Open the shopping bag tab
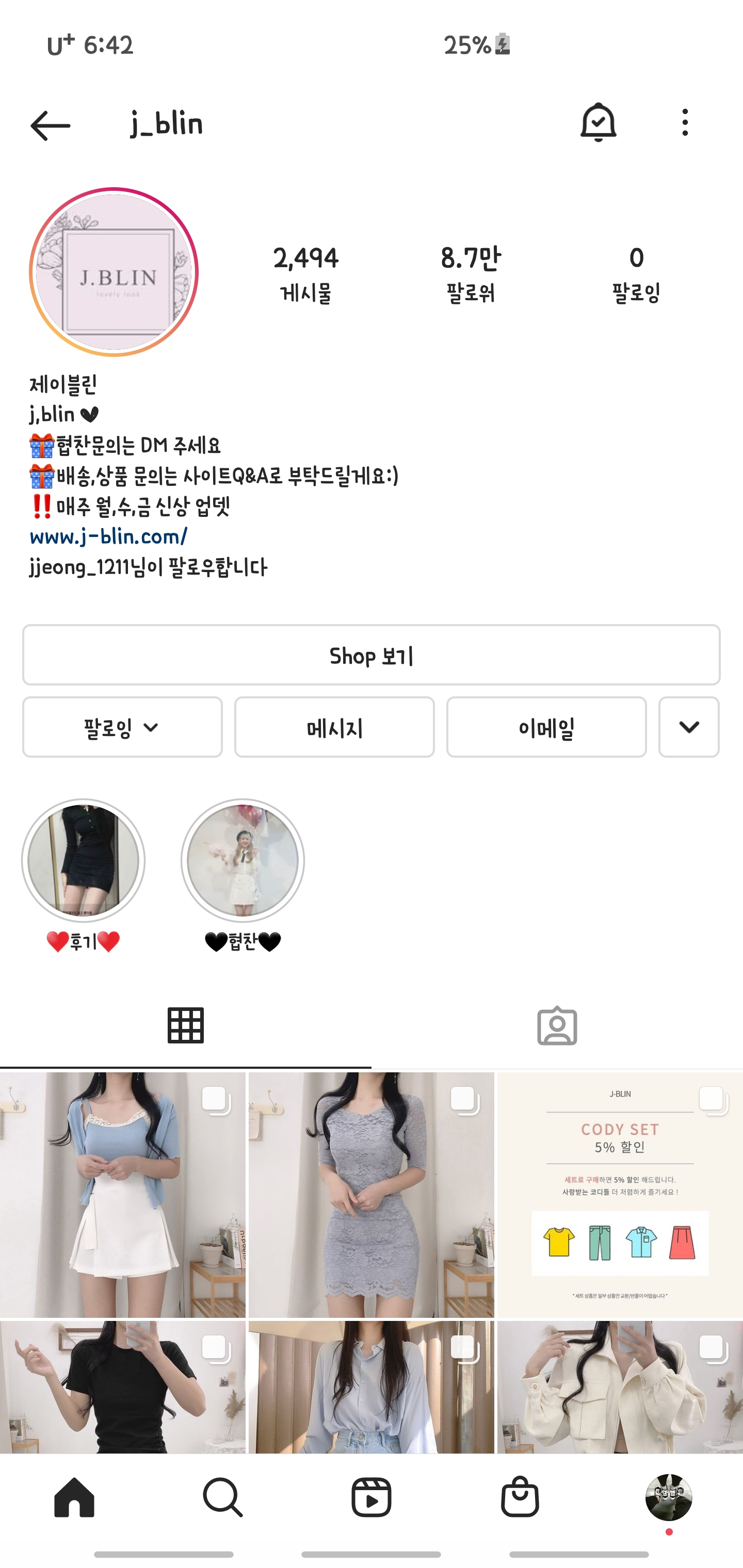Image resolution: width=743 pixels, height=1568 pixels. 520,1497
